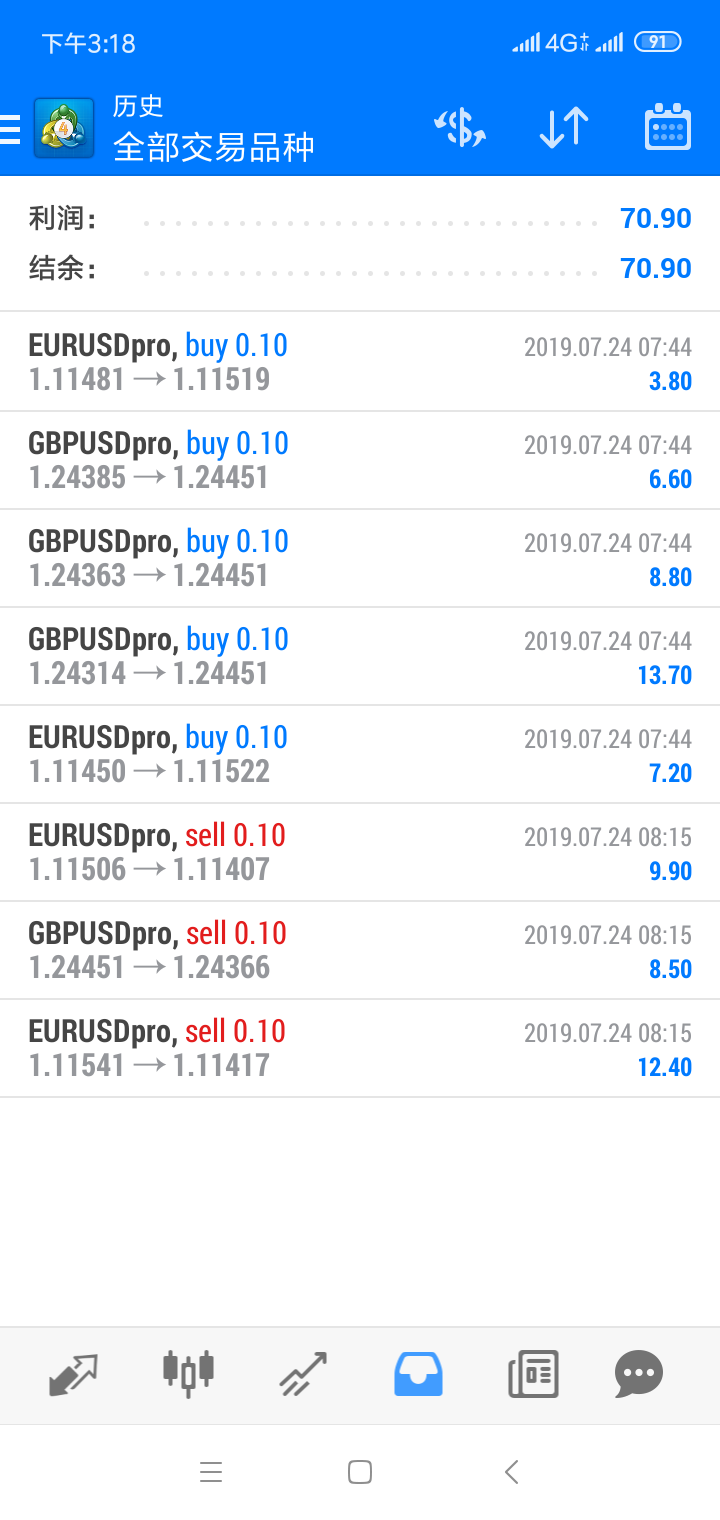Select EURUSDpro sell trade with profit 9.90
The image size is (720, 1520).
(x=360, y=852)
